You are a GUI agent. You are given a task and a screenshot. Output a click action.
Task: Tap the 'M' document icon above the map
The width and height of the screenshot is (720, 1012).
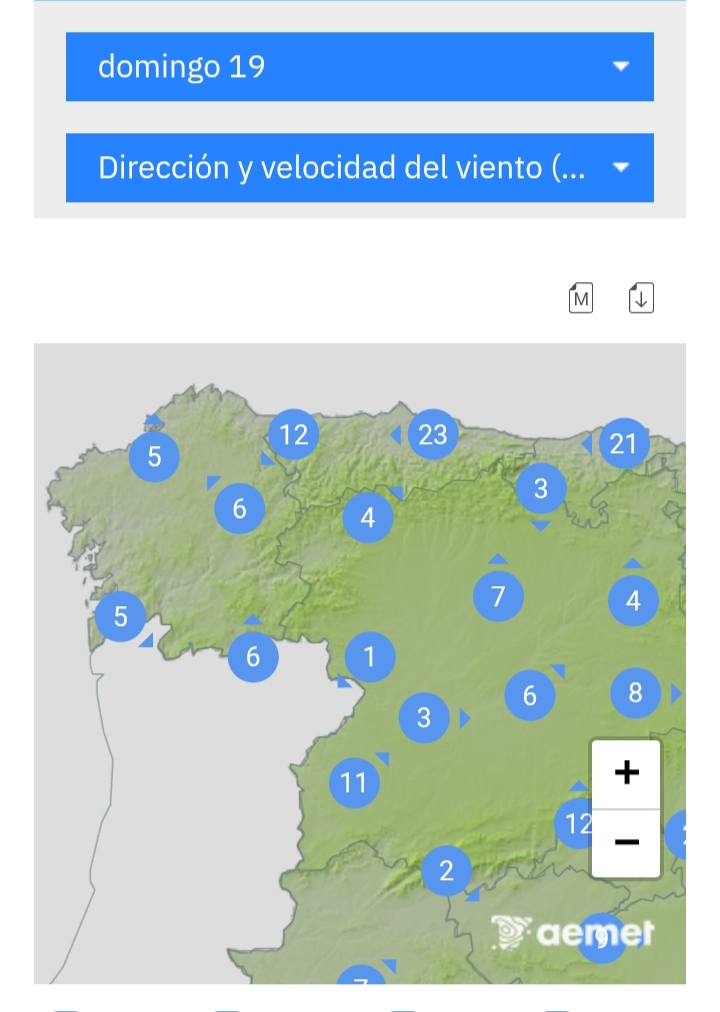pos(581,298)
